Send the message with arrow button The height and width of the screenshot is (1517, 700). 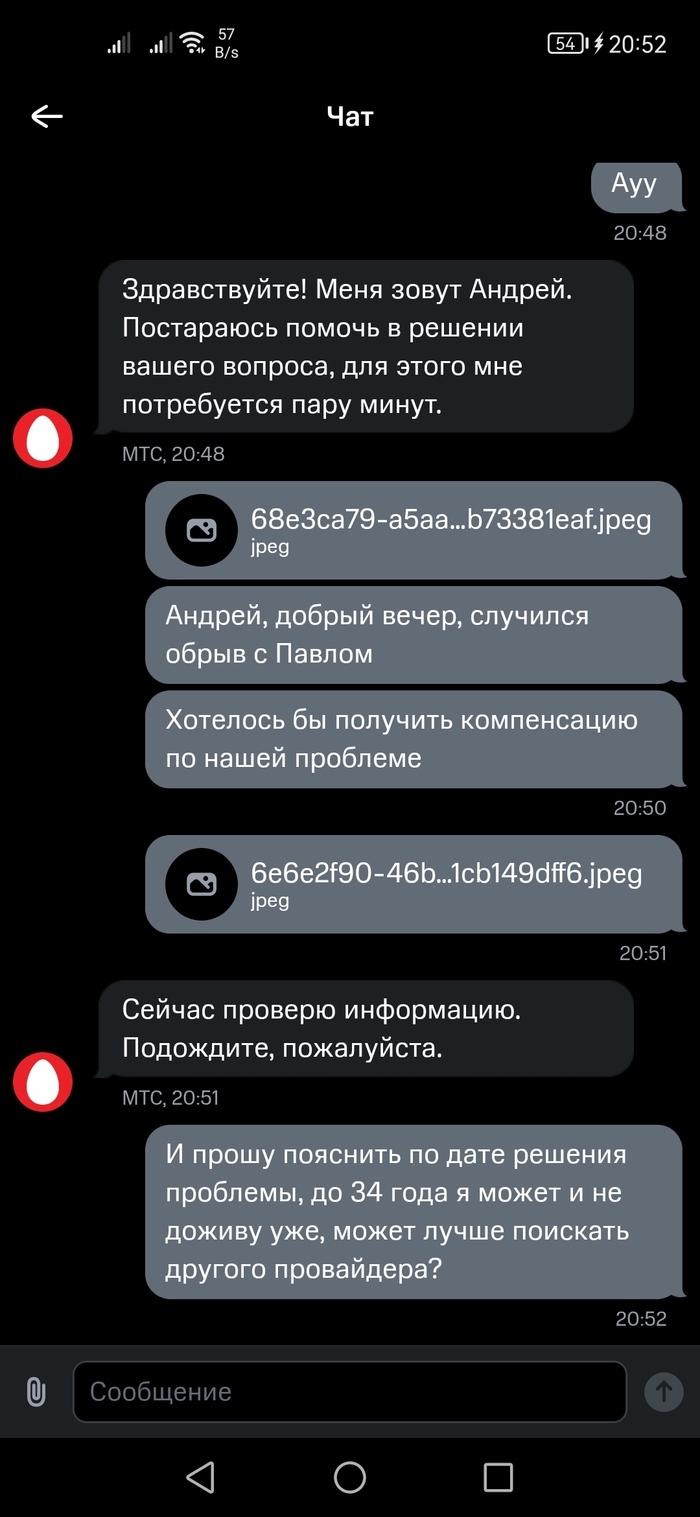[663, 1391]
